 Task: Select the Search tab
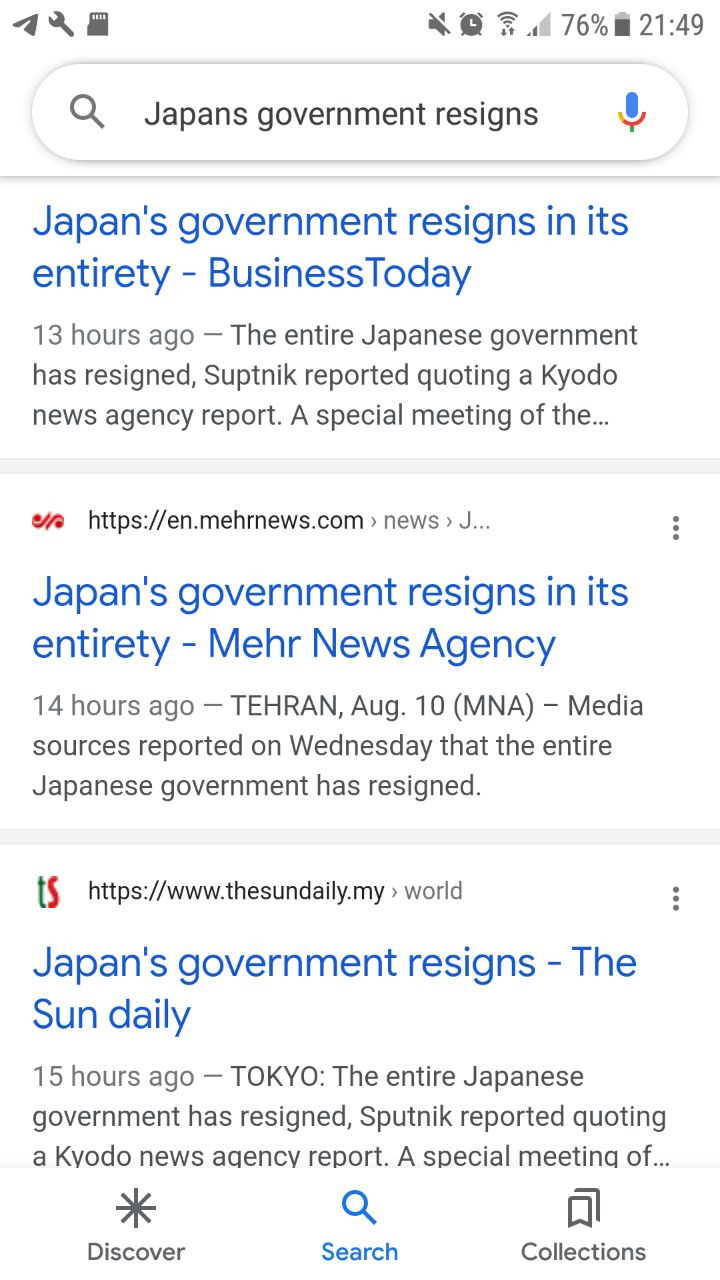click(x=359, y=1227)
